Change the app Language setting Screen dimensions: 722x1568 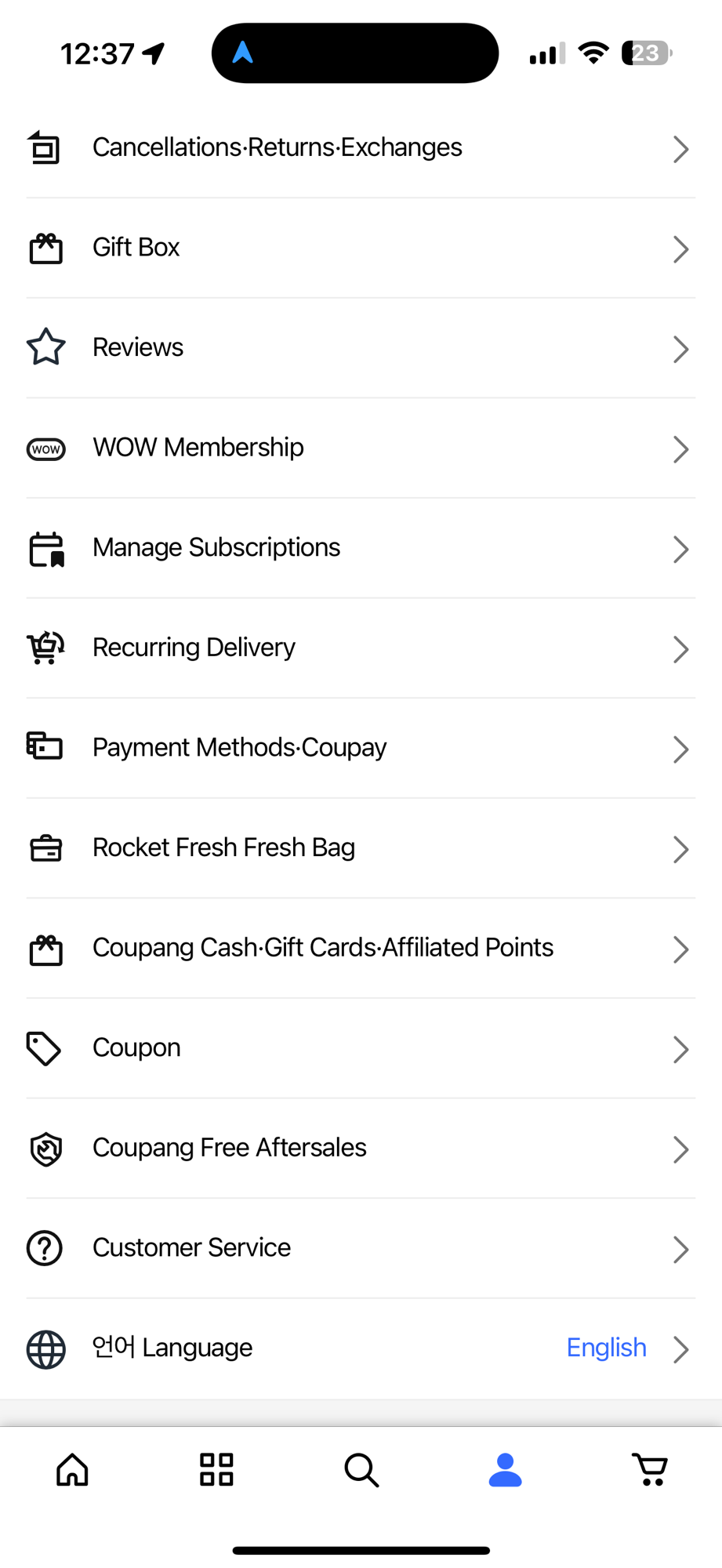coord(361,1348)
